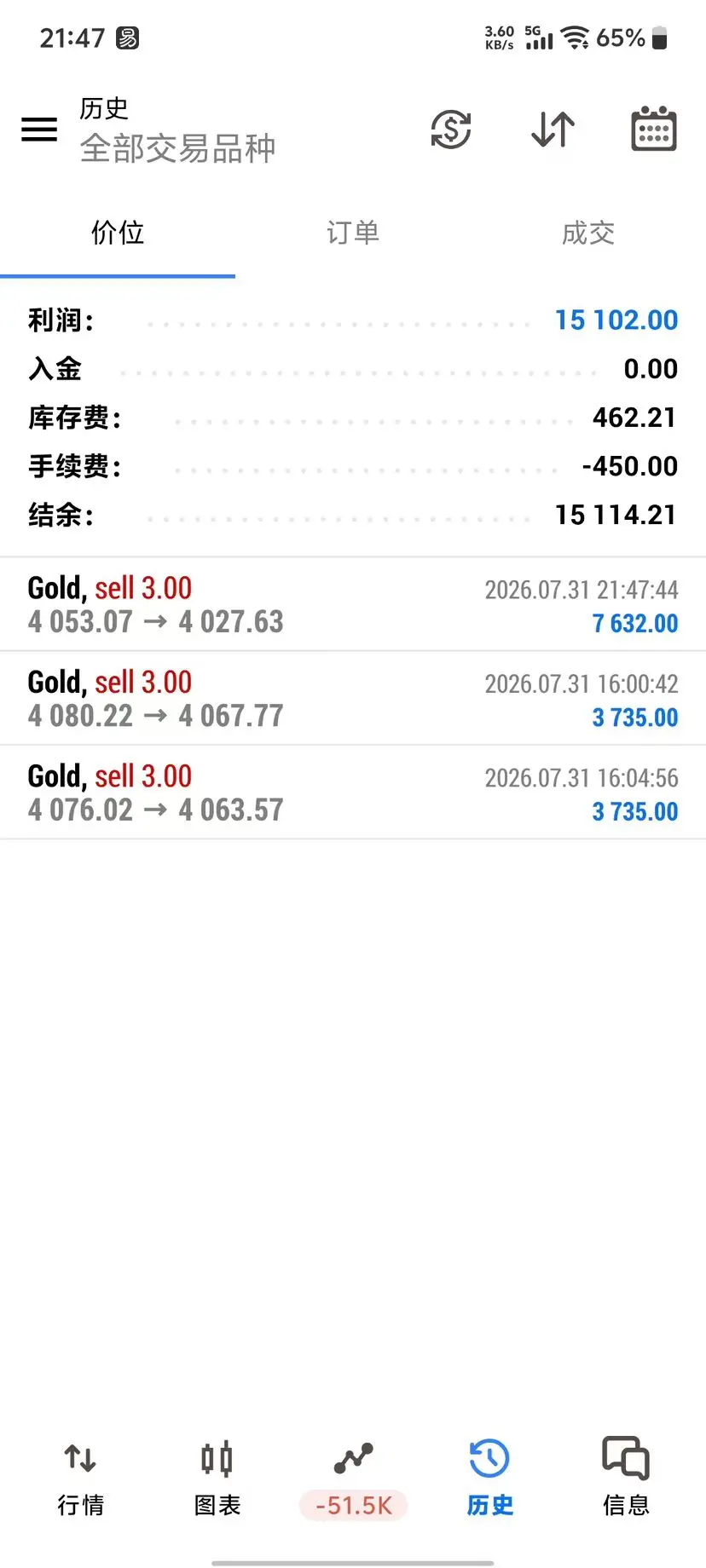Image resolution: width=706 pixels, height=1568 pixels.
Task: Open the 信息 messages tab
Action: tap(626, 1479)
